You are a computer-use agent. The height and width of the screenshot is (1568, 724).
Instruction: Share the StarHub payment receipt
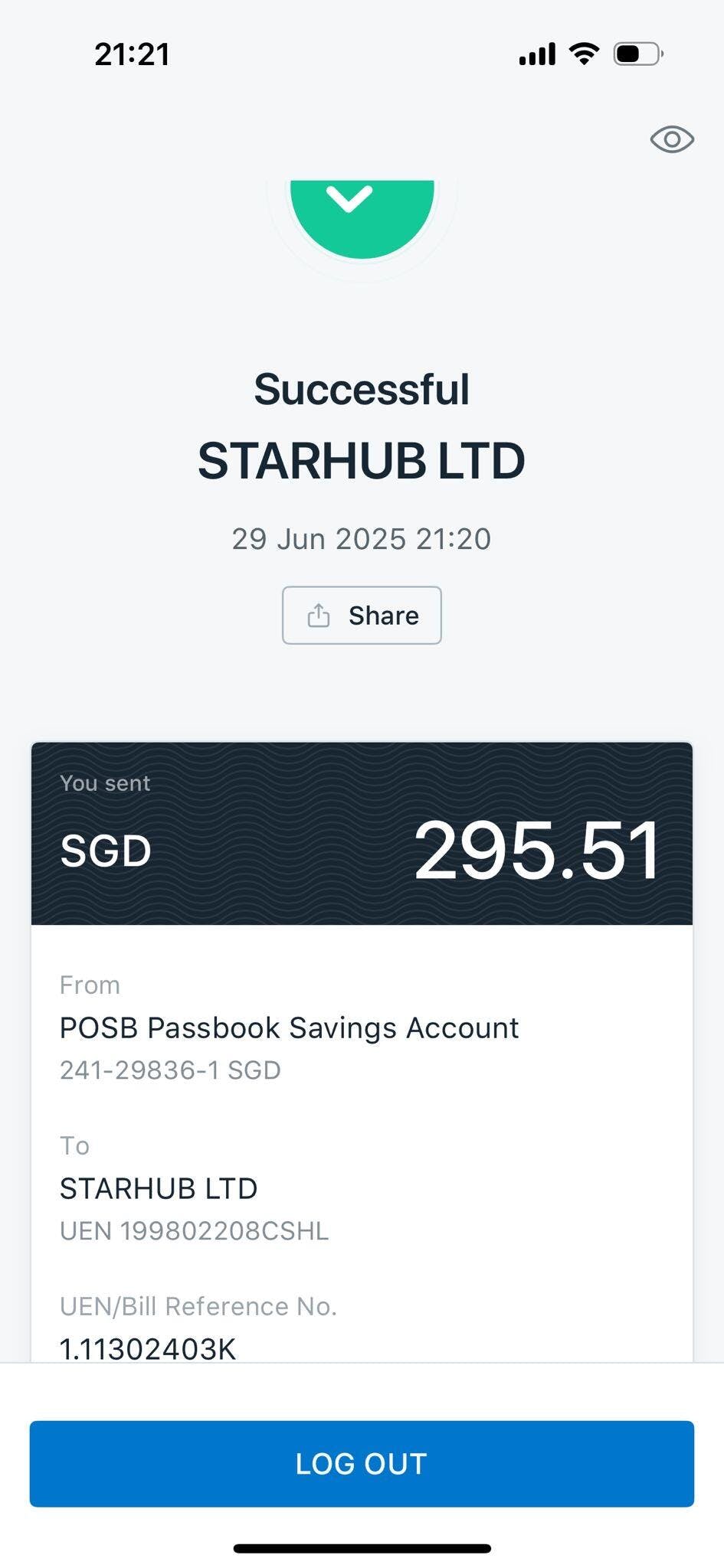(x=362, y=616)
